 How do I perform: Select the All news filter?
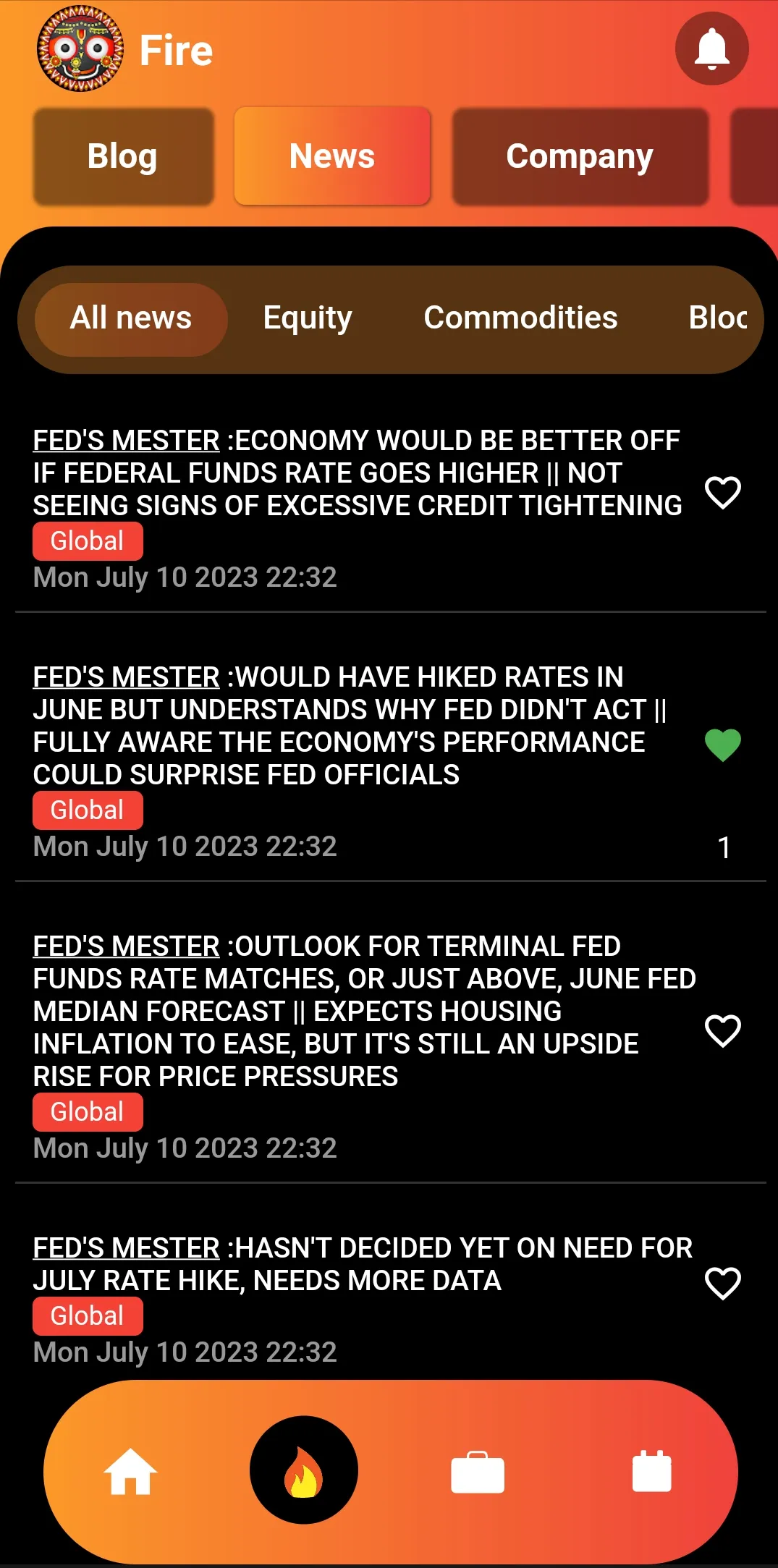click(x=131, y=319)
